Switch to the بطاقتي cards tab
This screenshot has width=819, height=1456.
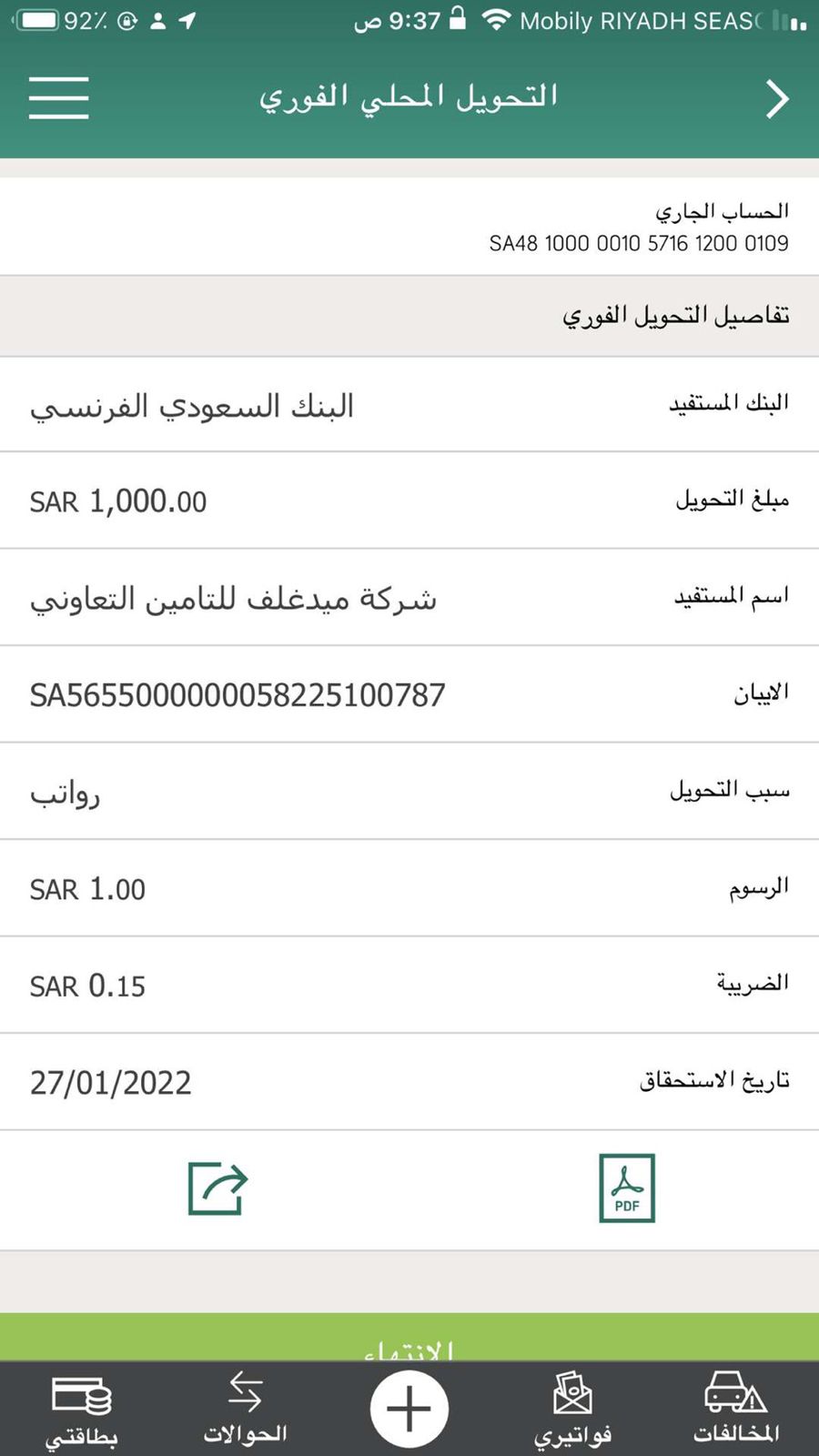[x=82, y=1409]
